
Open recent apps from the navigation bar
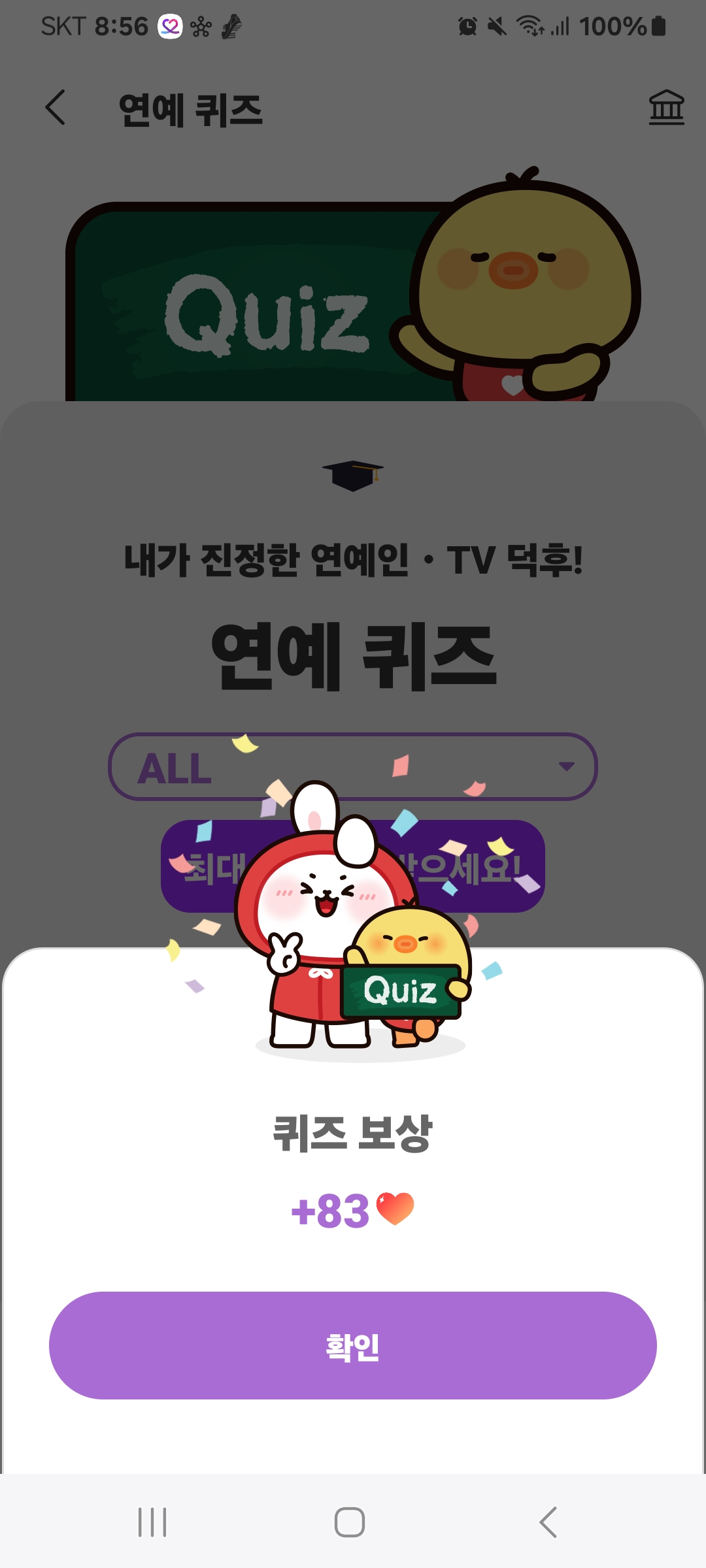(x=152, y=1522)
